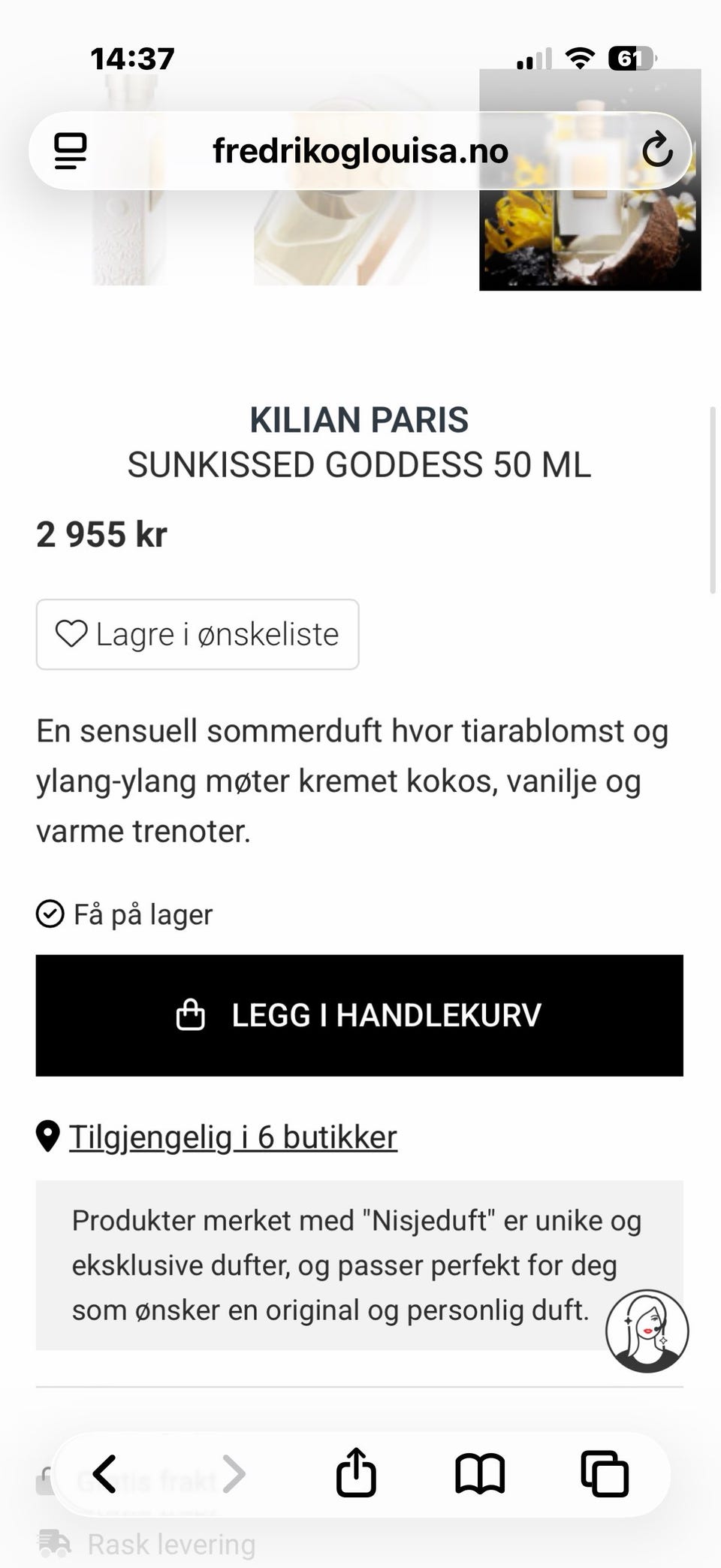Go back to the previous page

coord(104,1473)
